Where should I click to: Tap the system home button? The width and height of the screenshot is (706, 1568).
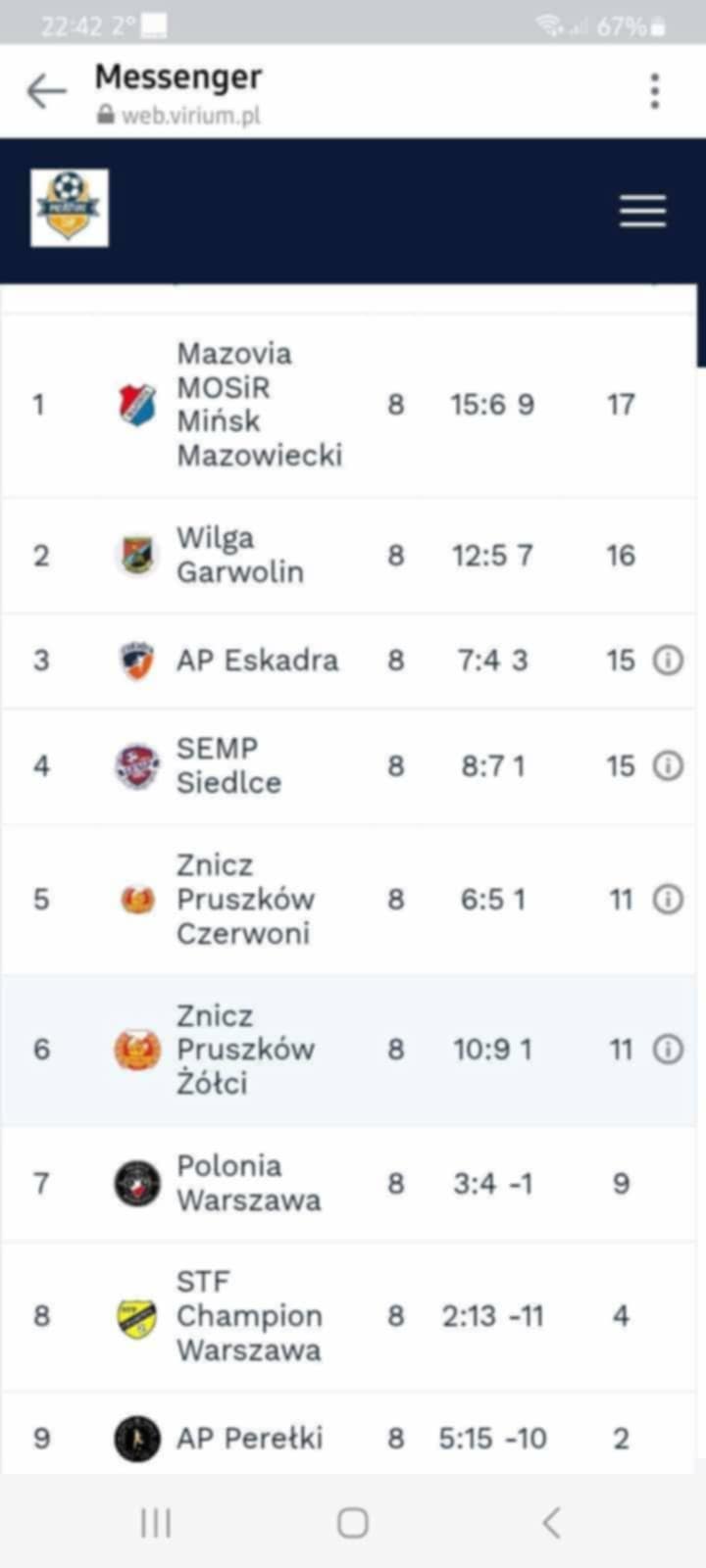coord(353,1523)
